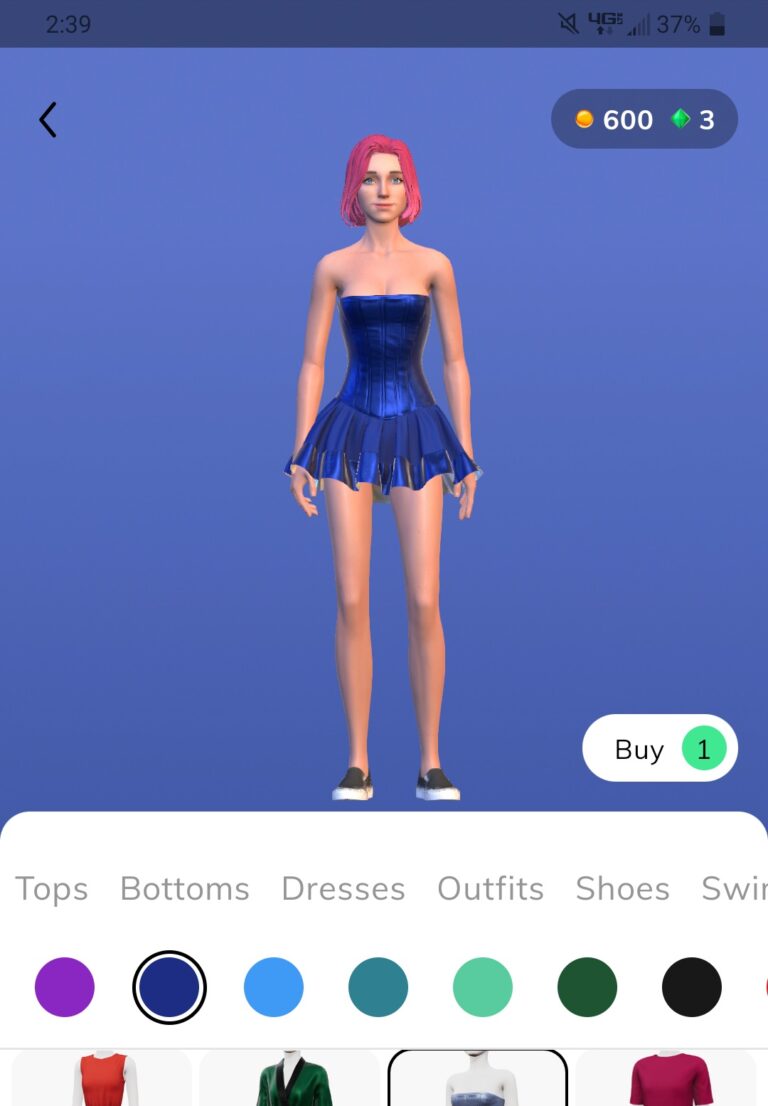Choose the purple color swatch

(65, 987)
